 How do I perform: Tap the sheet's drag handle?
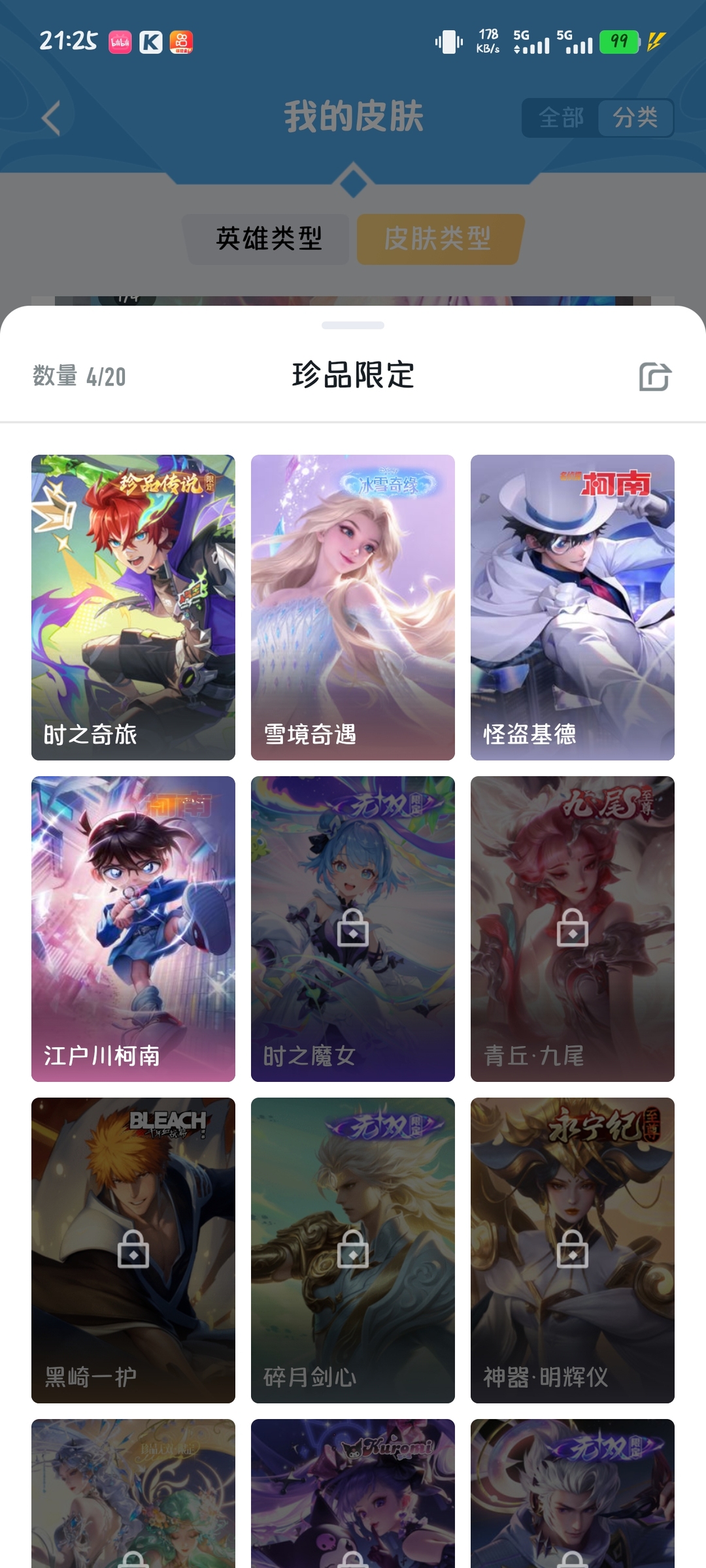353,325
